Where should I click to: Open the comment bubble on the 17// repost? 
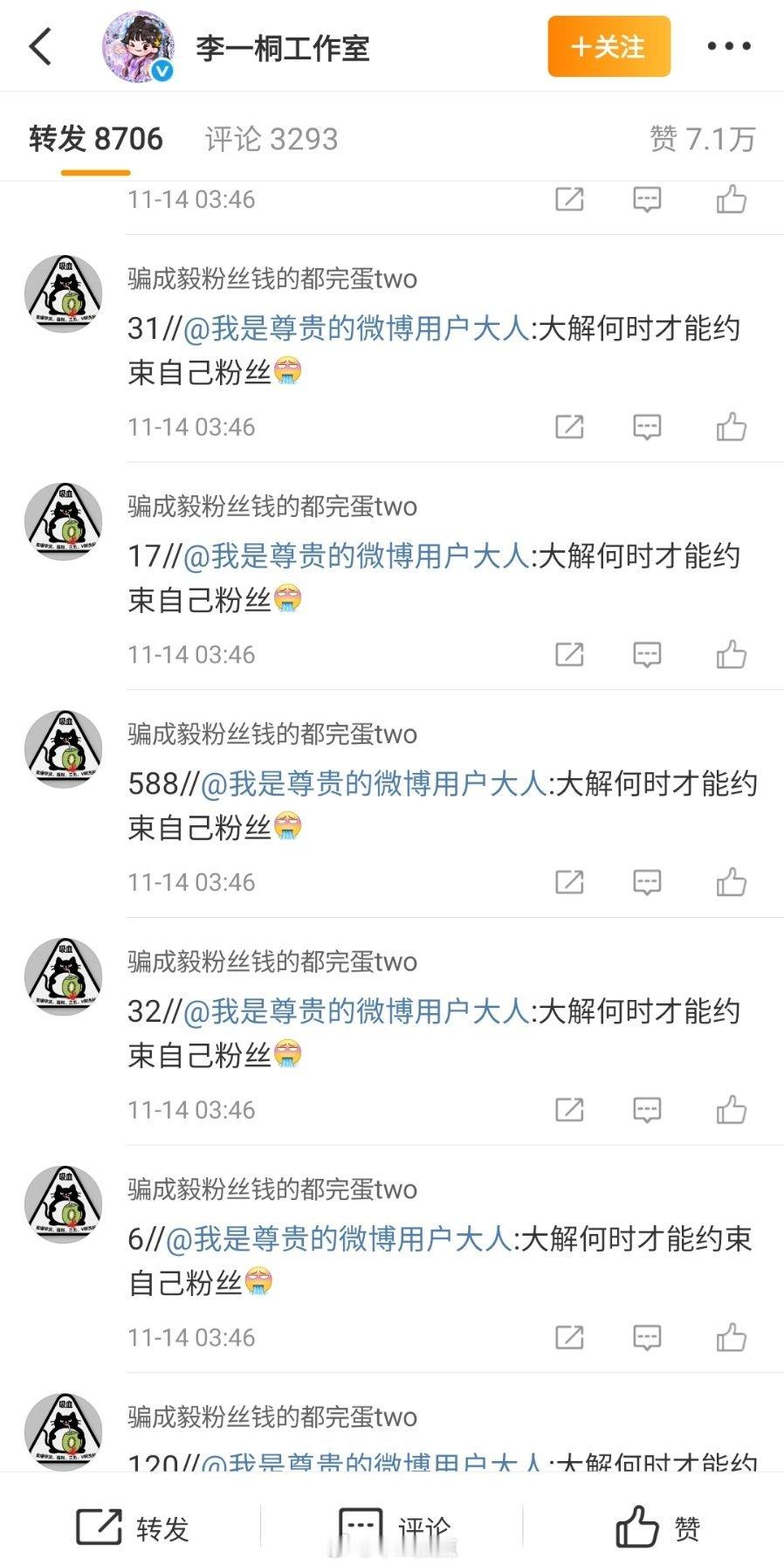click(x=647, y=653)
